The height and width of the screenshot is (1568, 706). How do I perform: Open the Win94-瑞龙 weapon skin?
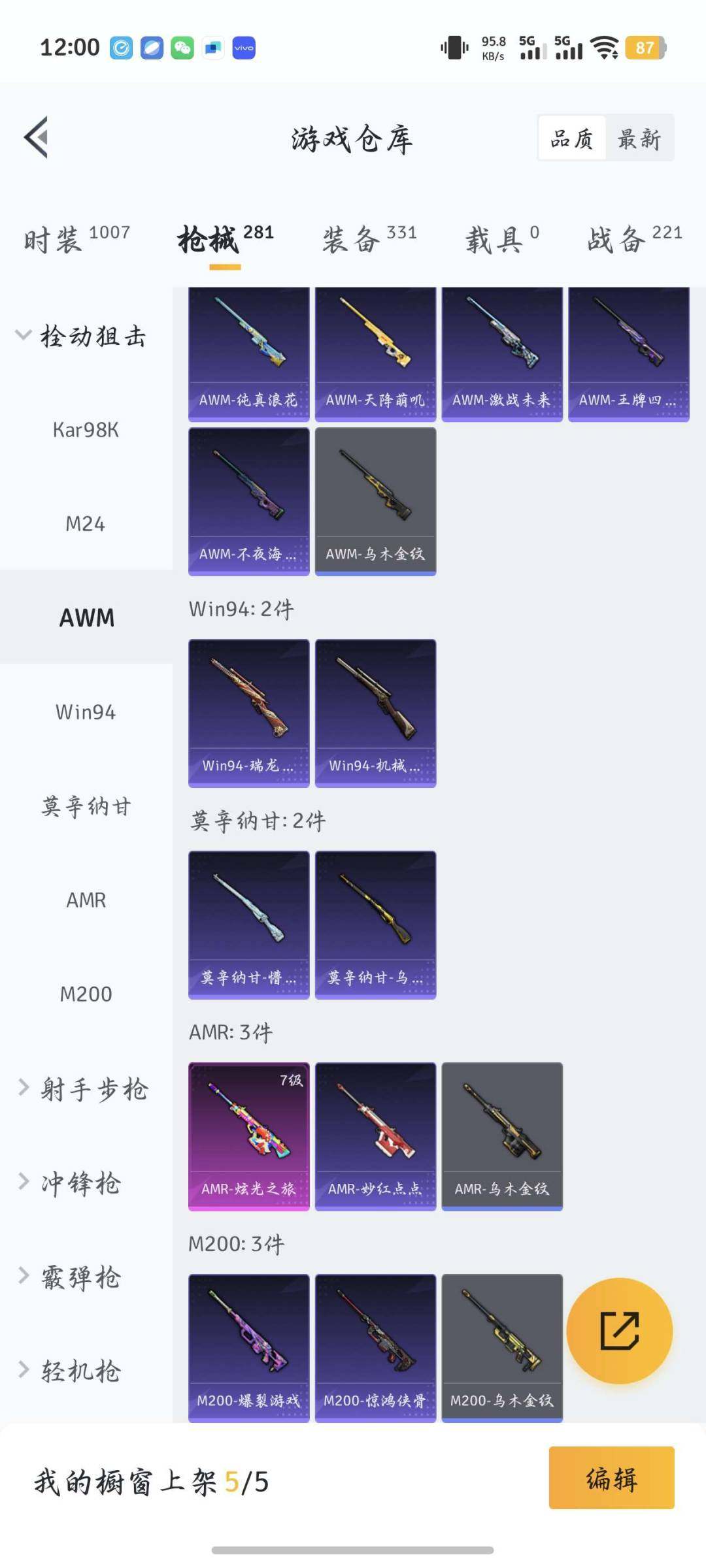click(x=248, y=711)
